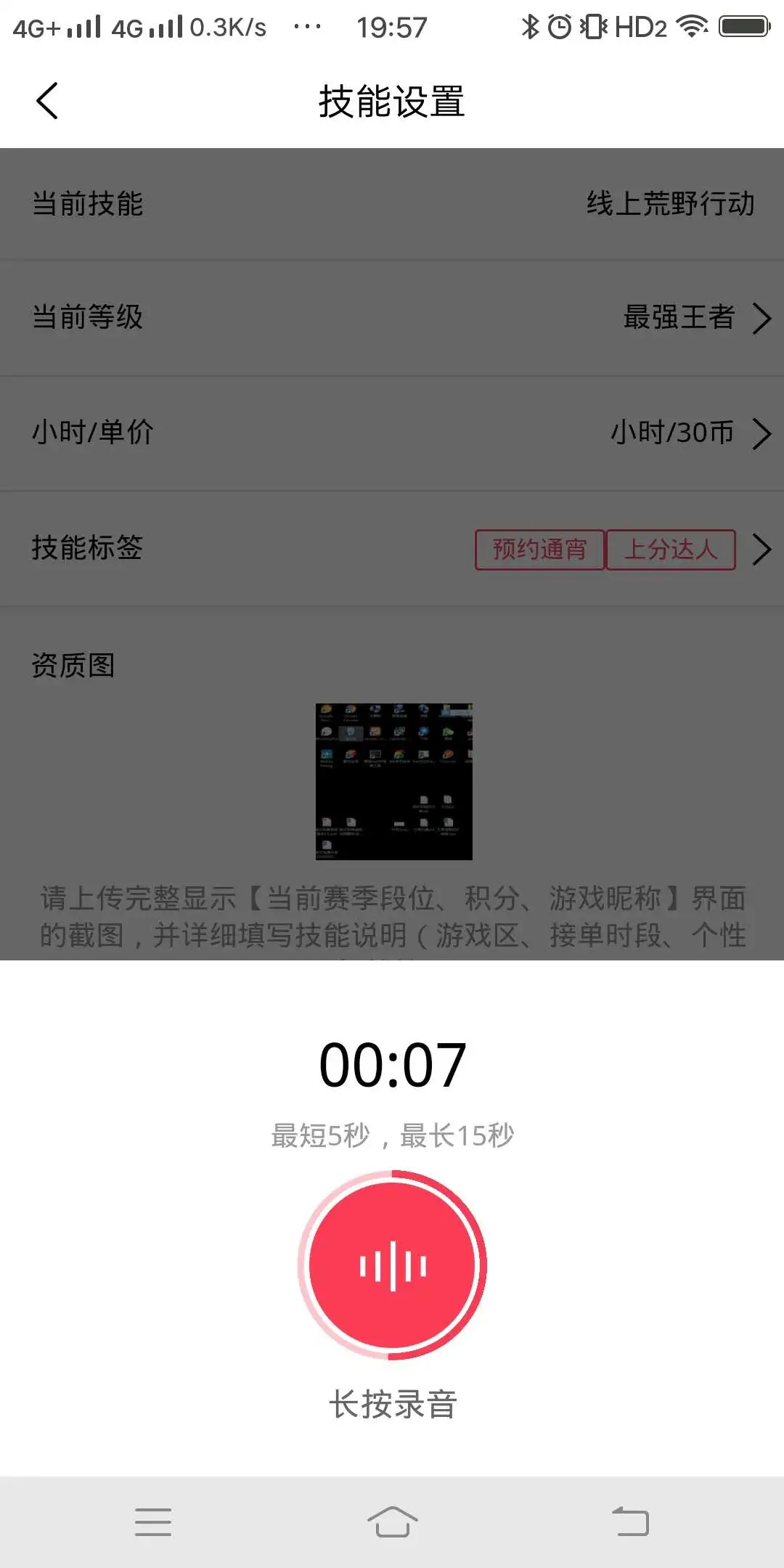Open the 当前等级 row showing 最强王者
The image size is (784, 1568).
point(392,317)
